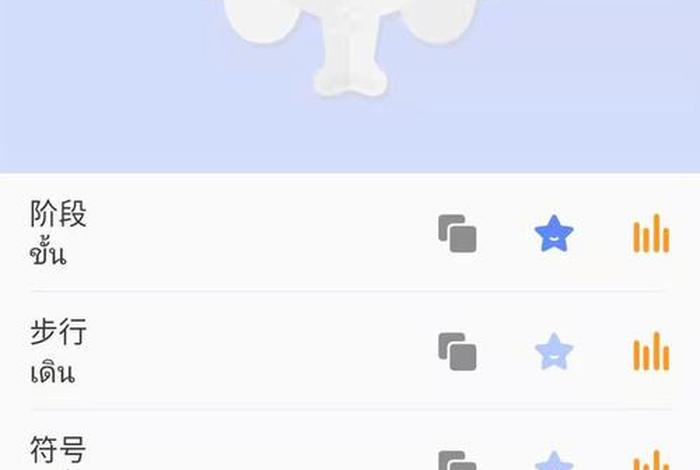
Task: Open the 阶段 ขั้น word row
Action: [200, 233]
